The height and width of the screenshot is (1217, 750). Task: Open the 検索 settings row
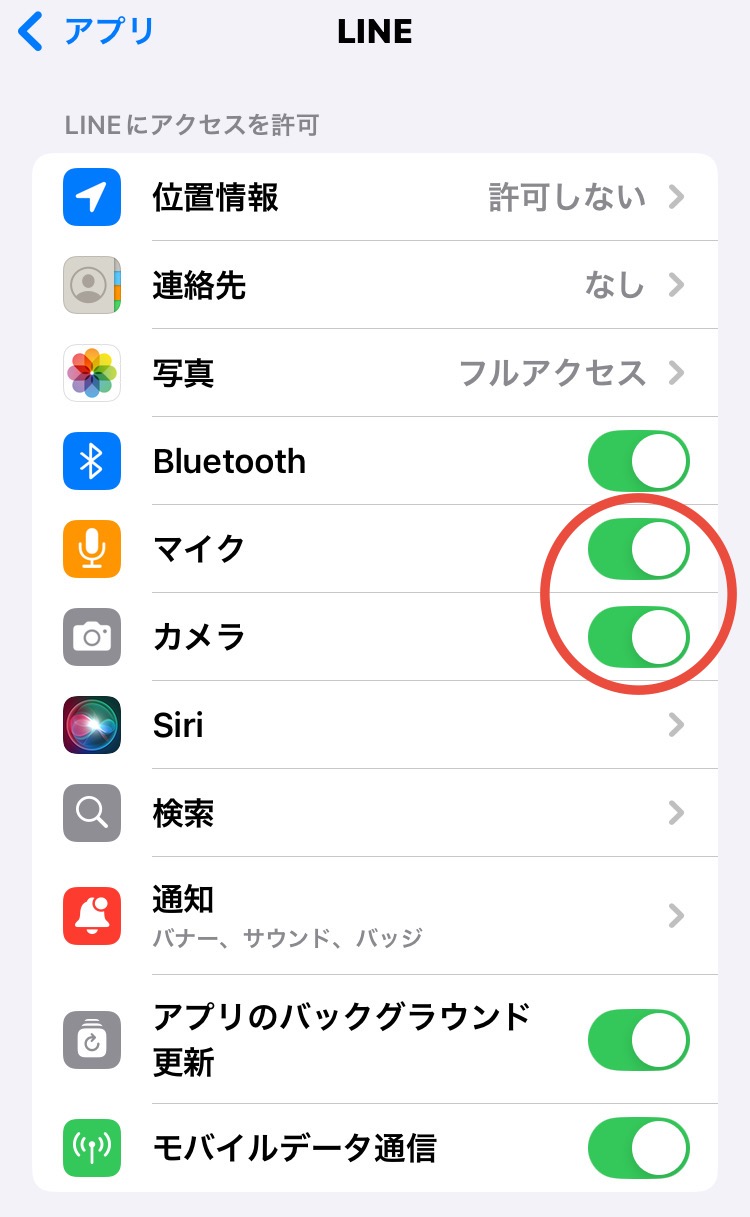click(400, 813)
